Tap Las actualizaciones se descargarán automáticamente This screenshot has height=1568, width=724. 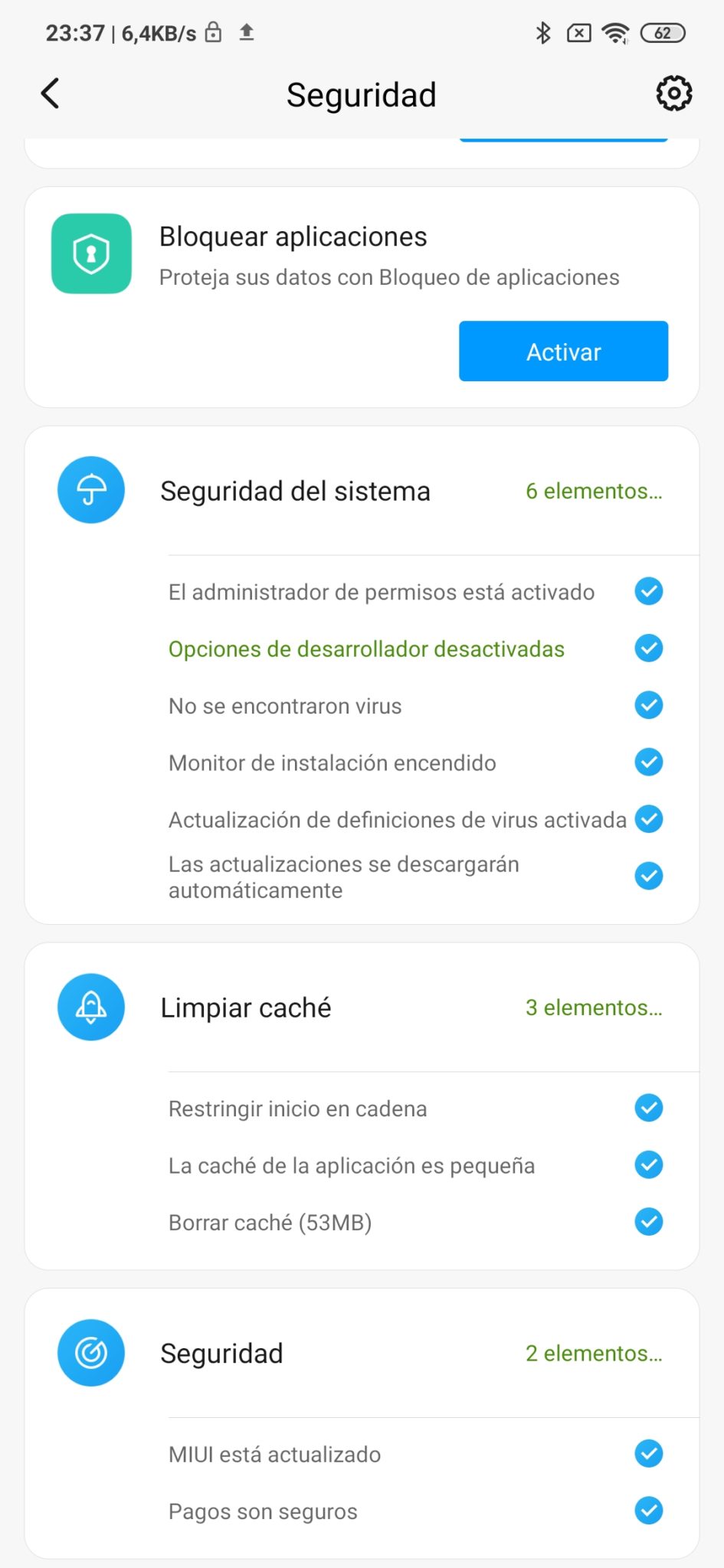point(415,877)
